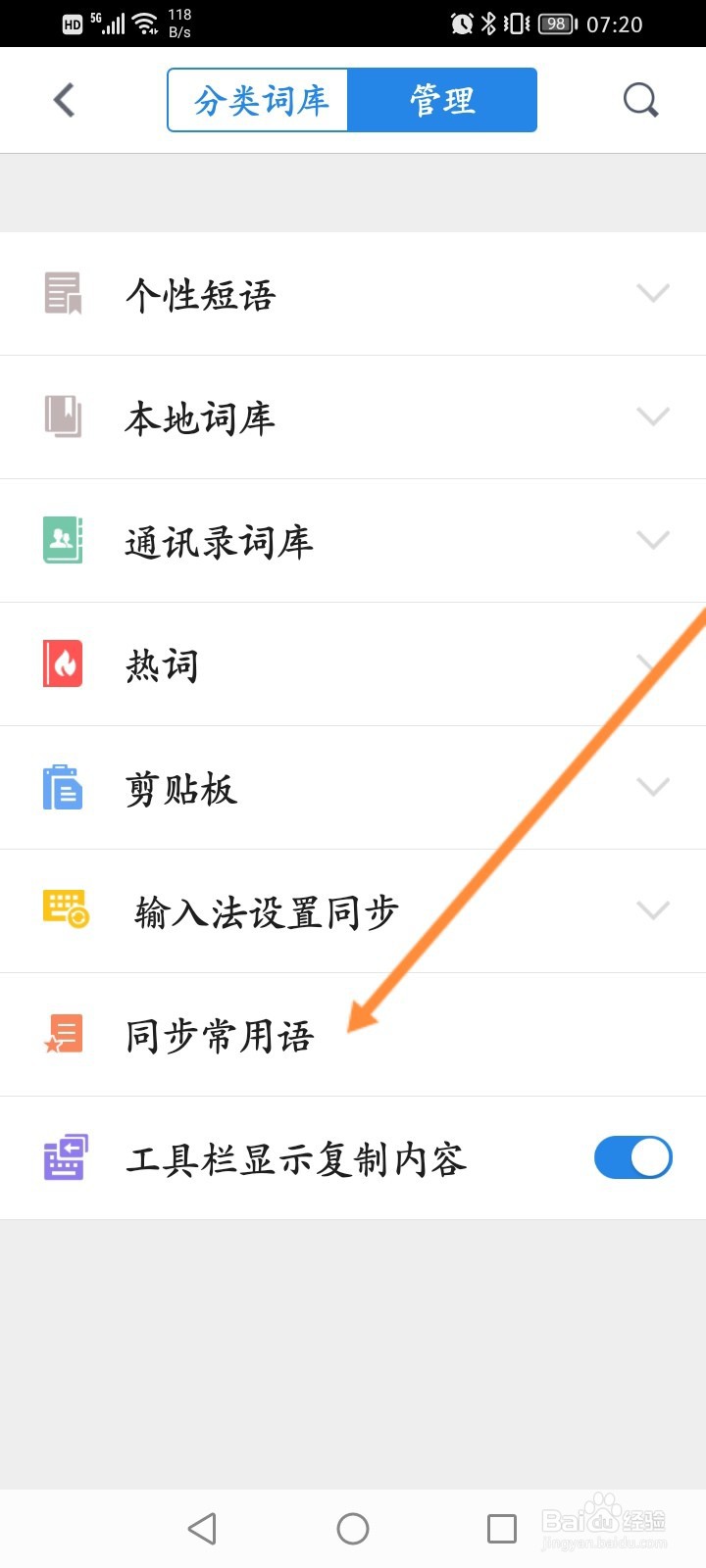Expand the 热词 section
The height and width of the screenshot is (1568, 706).
[x=653, y=663]
